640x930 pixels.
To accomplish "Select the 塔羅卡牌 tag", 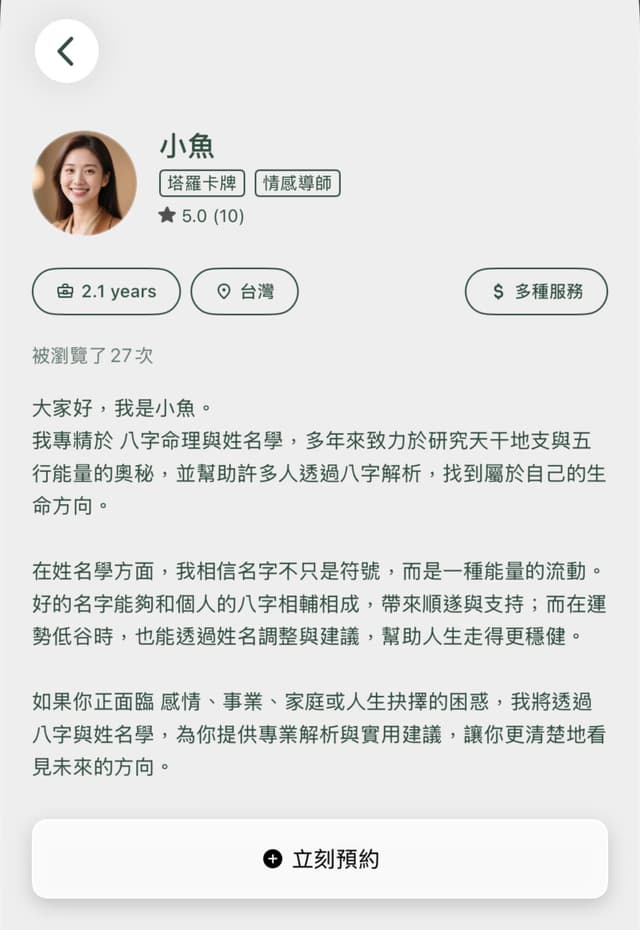I will point(201,183).
